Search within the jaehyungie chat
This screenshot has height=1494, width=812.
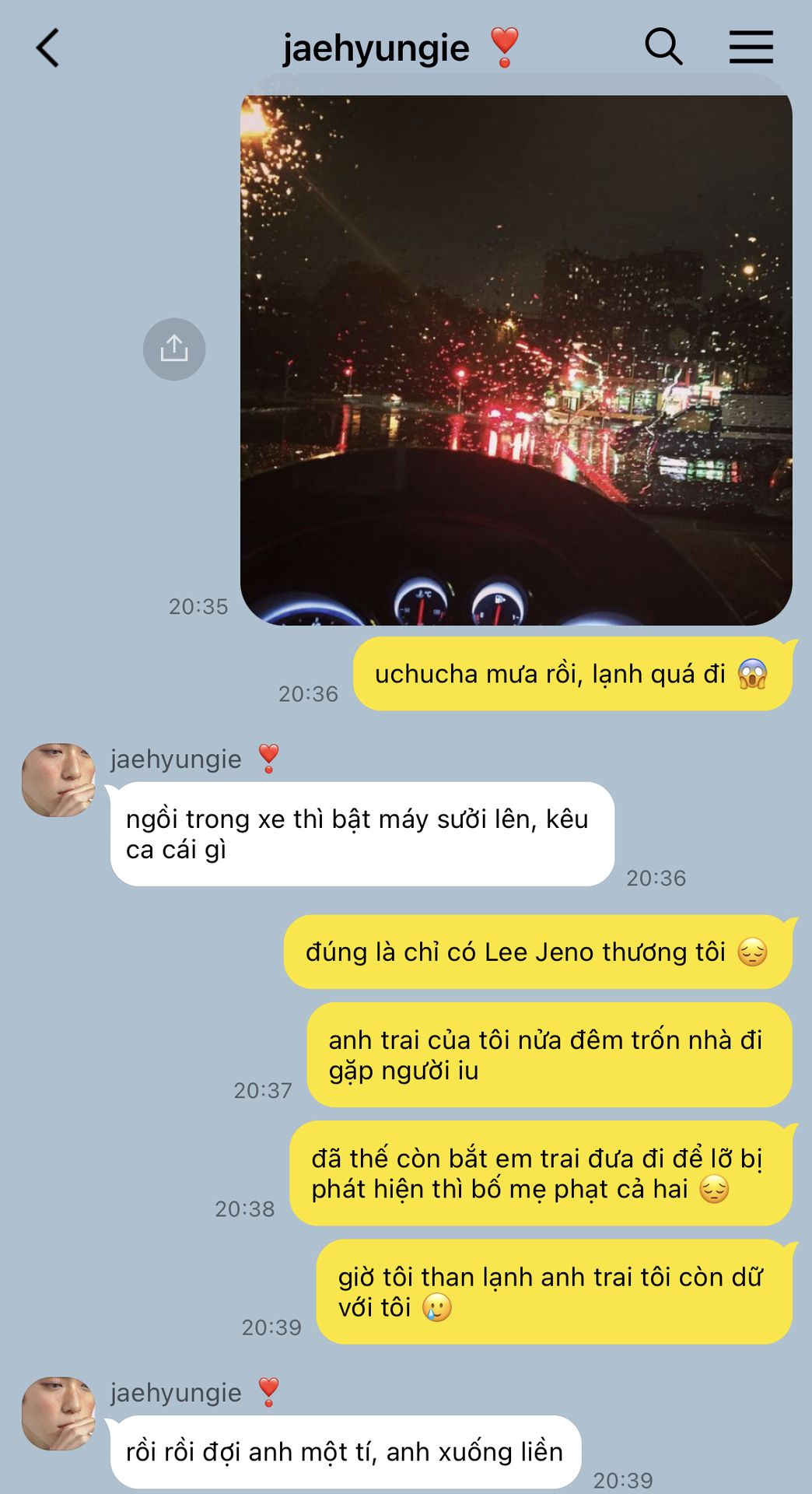pos(663,47)
